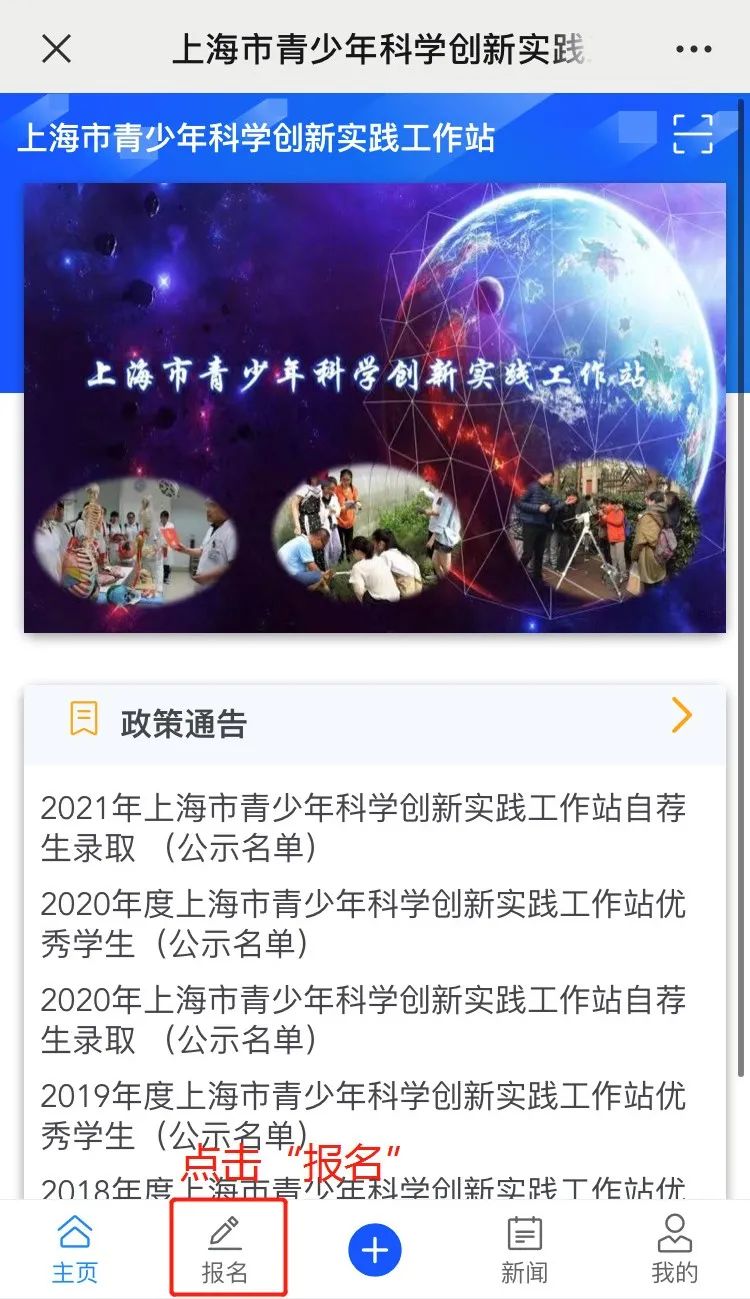Image resolution: width=750 pixels, height=1299 pixels.
Task: Expand 政策通告 with the orange arrow
Action: 681,716
